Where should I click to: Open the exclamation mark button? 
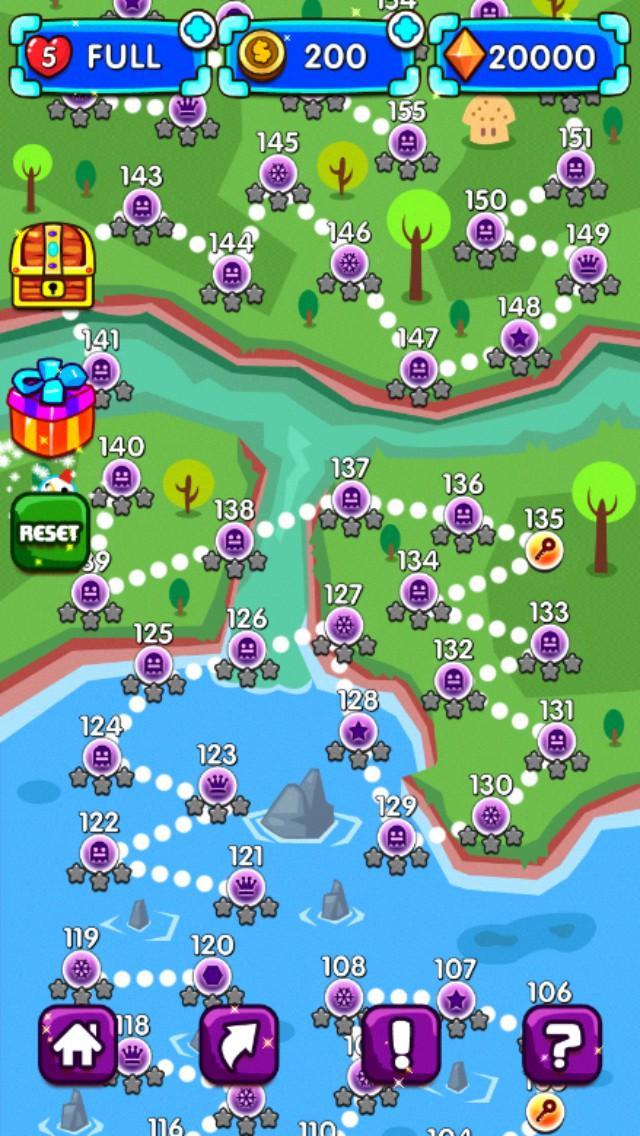(401, 1045)
